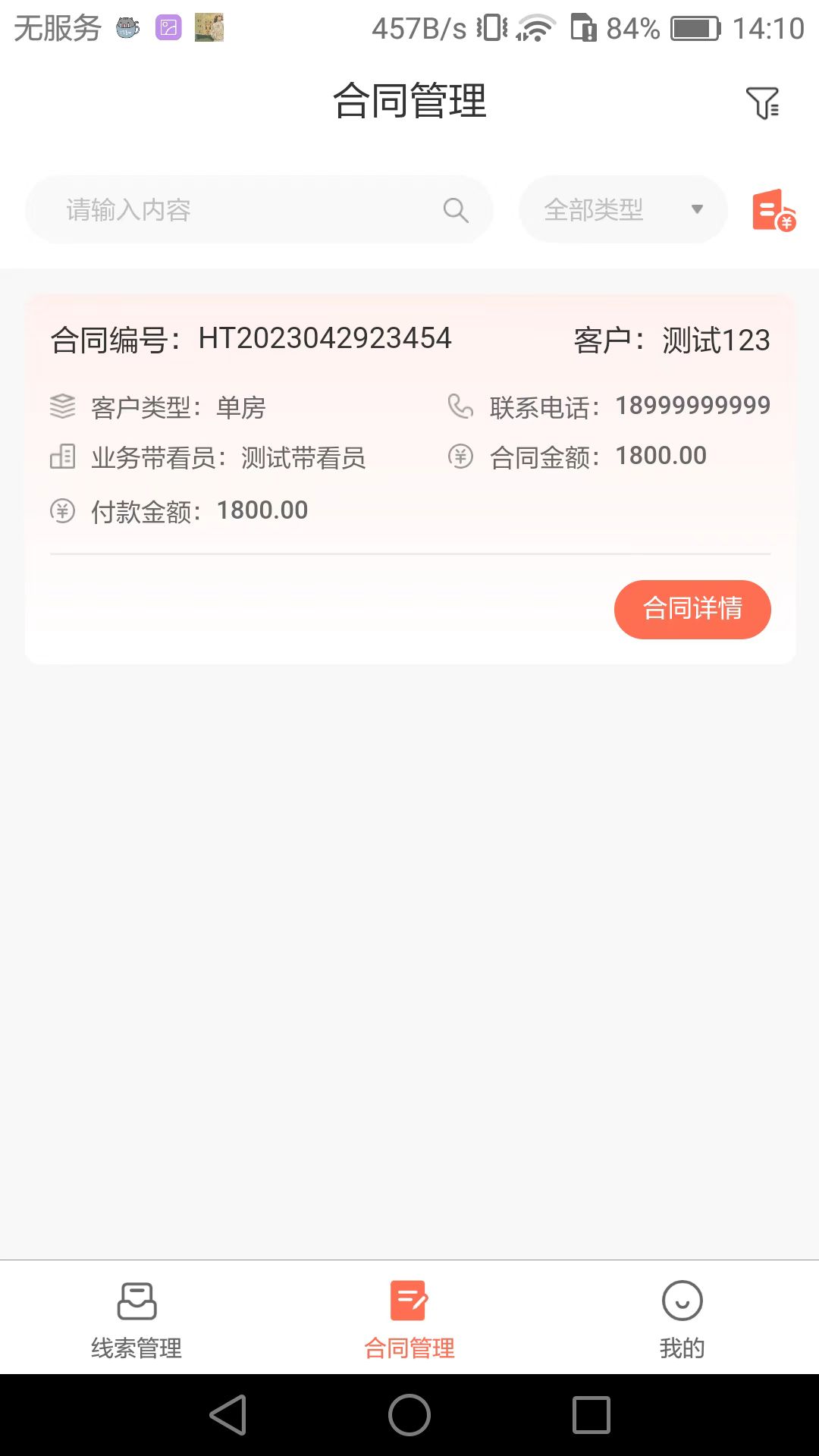Open the filter icon in the header
This screenshot has height=1456, width=819.
(x=762, y=102)
